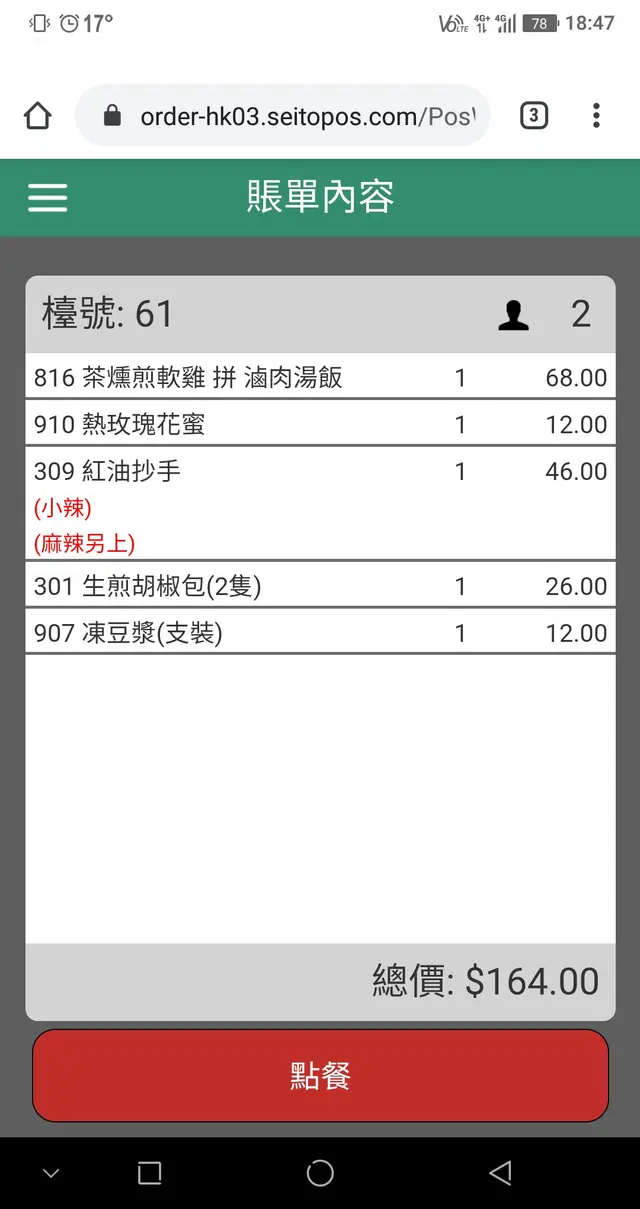
Task: Go to the browser home page
Action: click(x=38, y=117)
